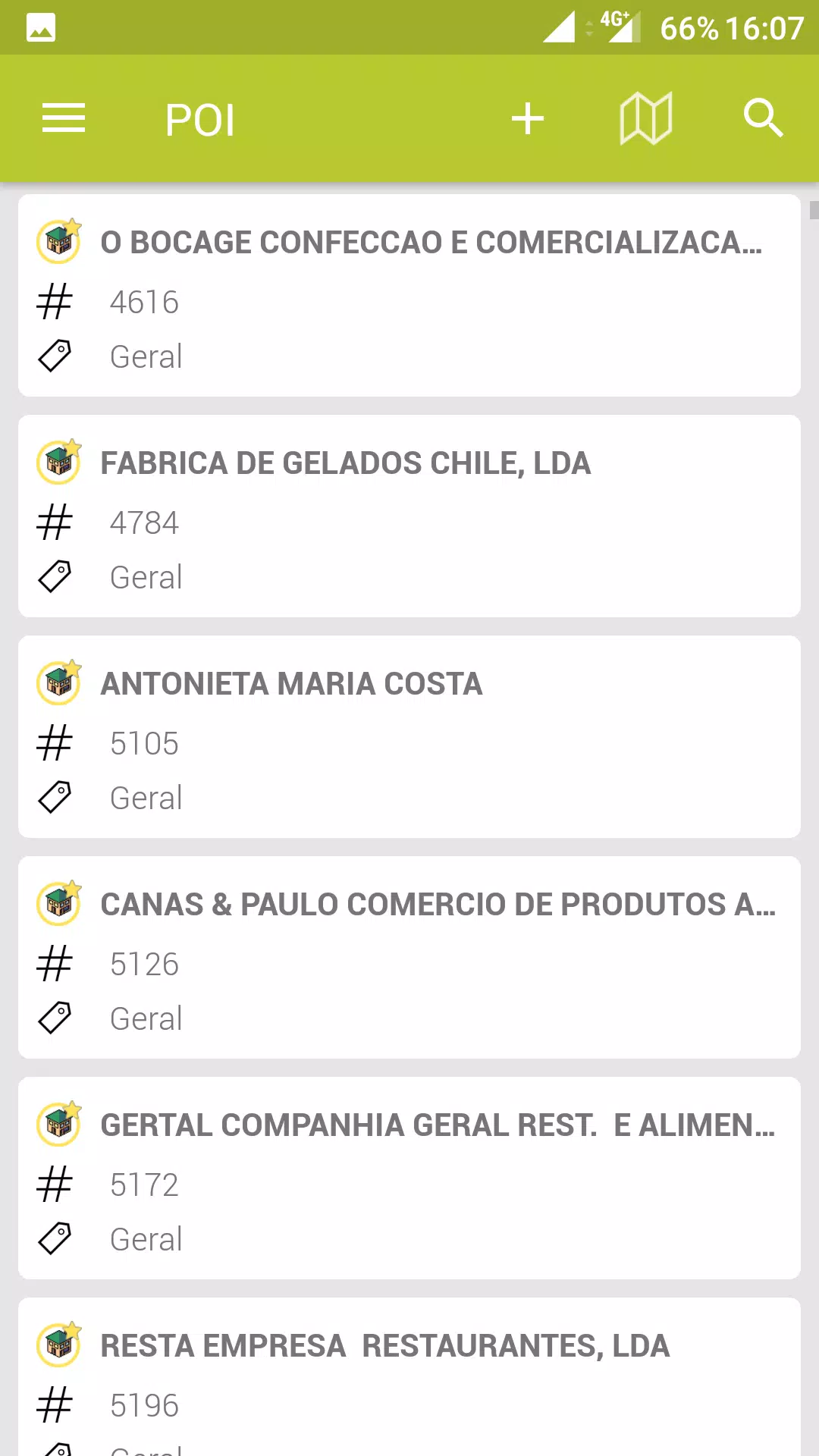819x1456 pixels.
Task: Tap the number icon beside 5126
Action: [53, 963]
